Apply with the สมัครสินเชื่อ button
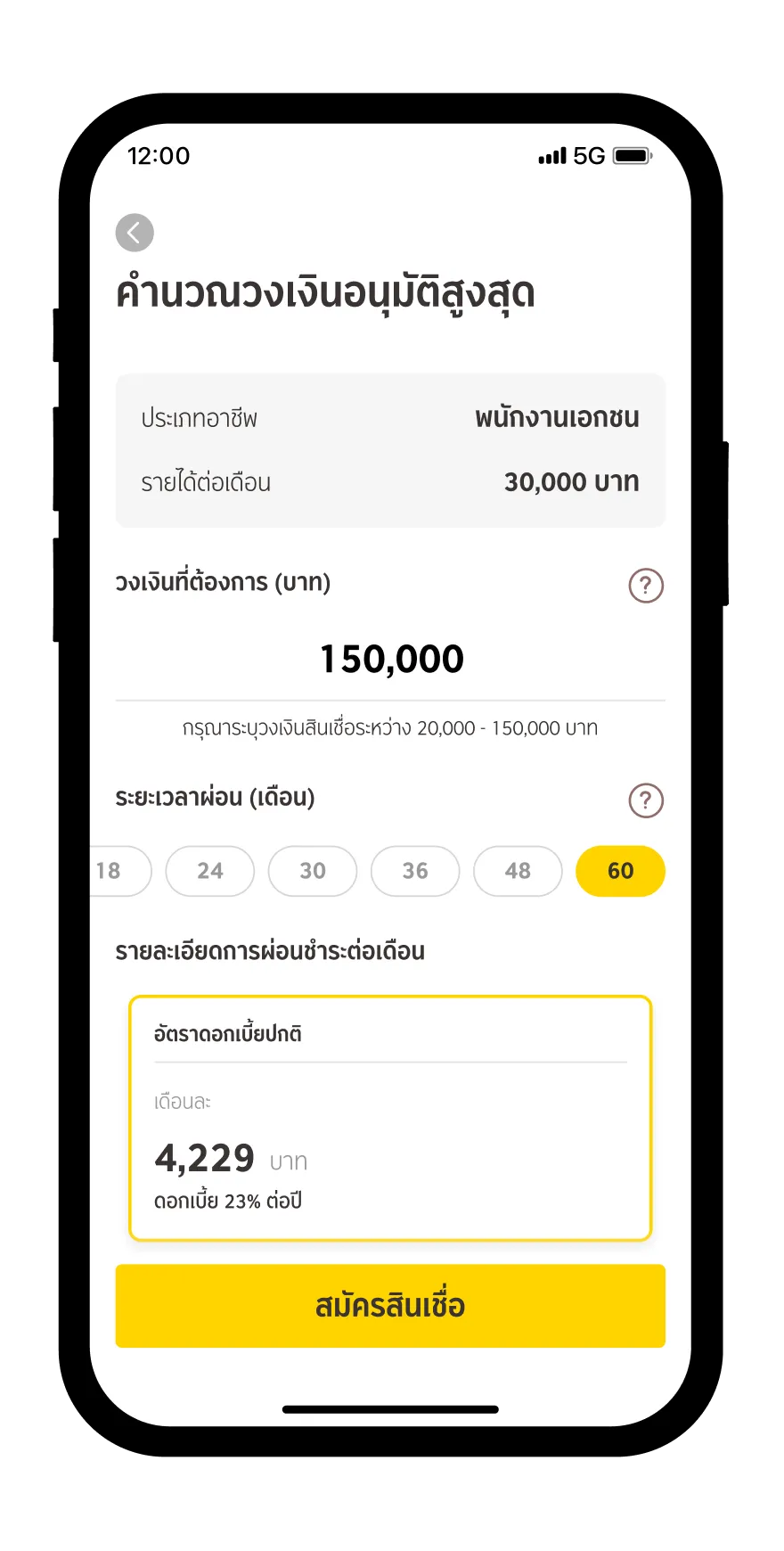Image resolution: width=784 pixels, height=1551 pixels. [390, 1306]
